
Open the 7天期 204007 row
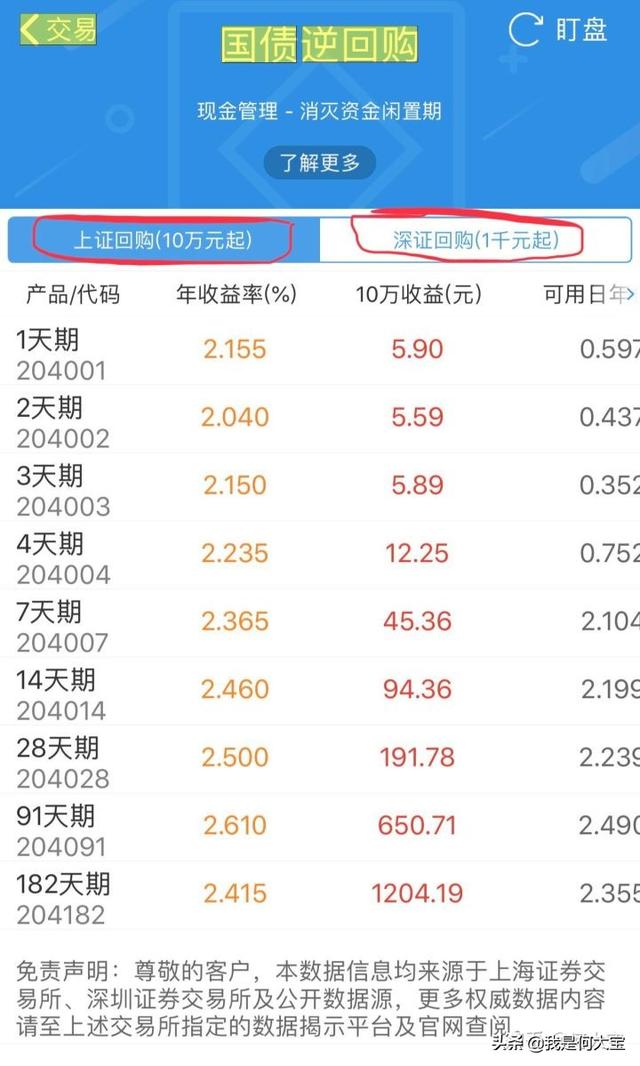pyautogui.click(x=320, y=624)
